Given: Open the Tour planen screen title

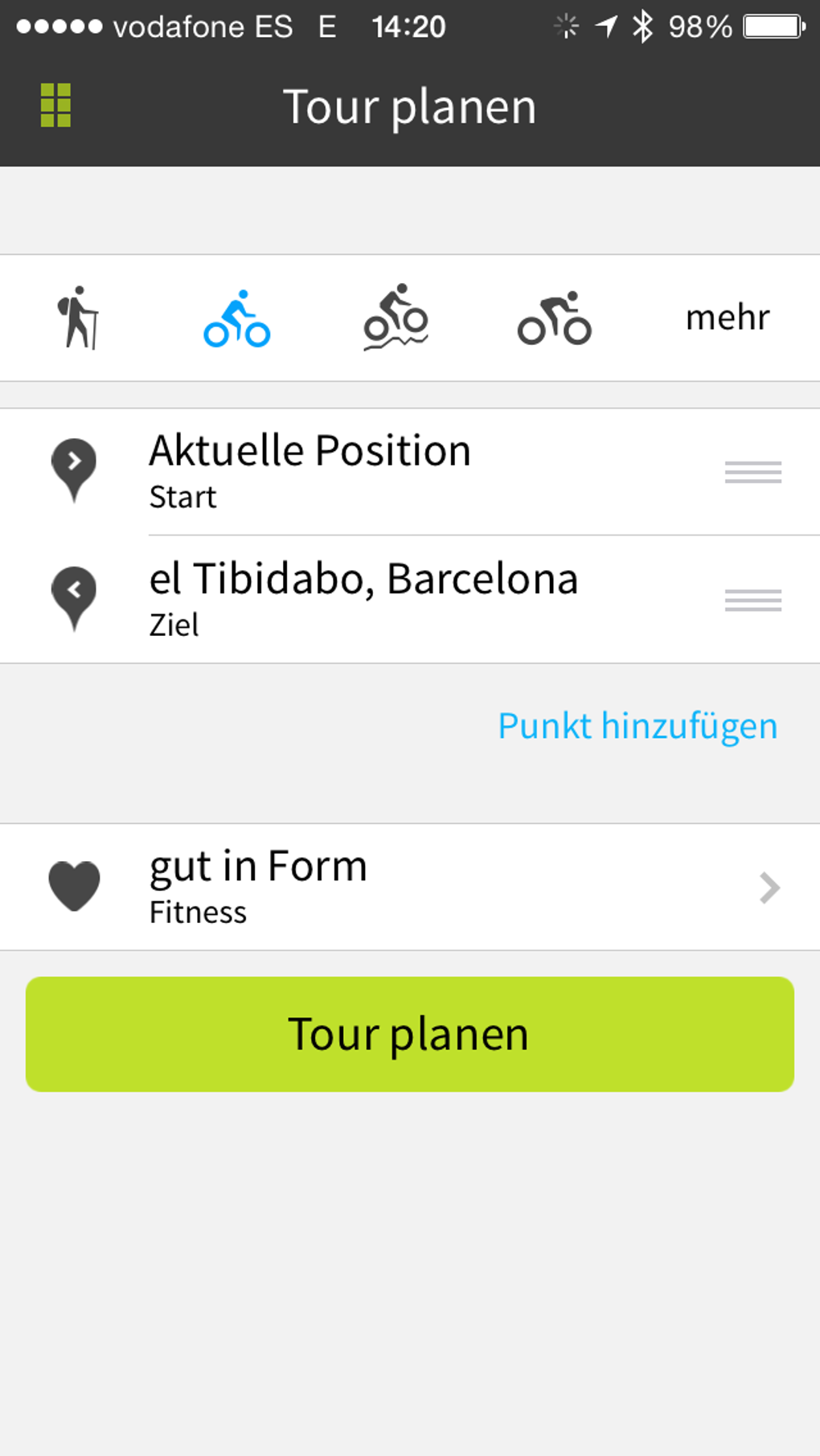Looking at the screenshot, I should (410, 105).
